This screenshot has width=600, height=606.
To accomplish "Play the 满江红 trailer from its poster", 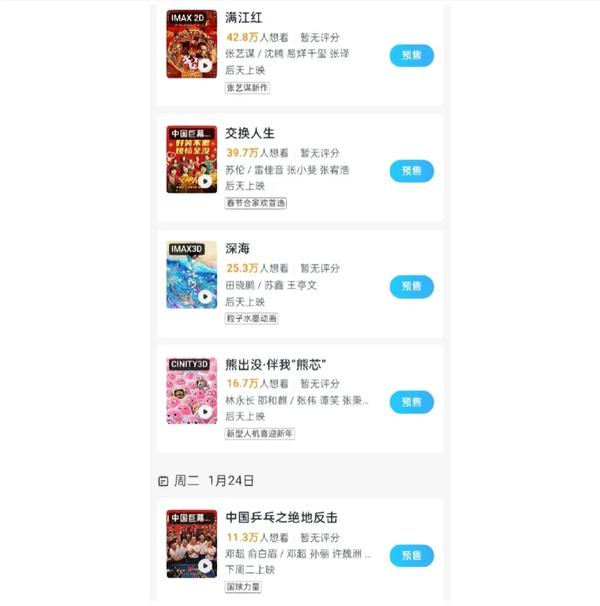I will [205, 66].
